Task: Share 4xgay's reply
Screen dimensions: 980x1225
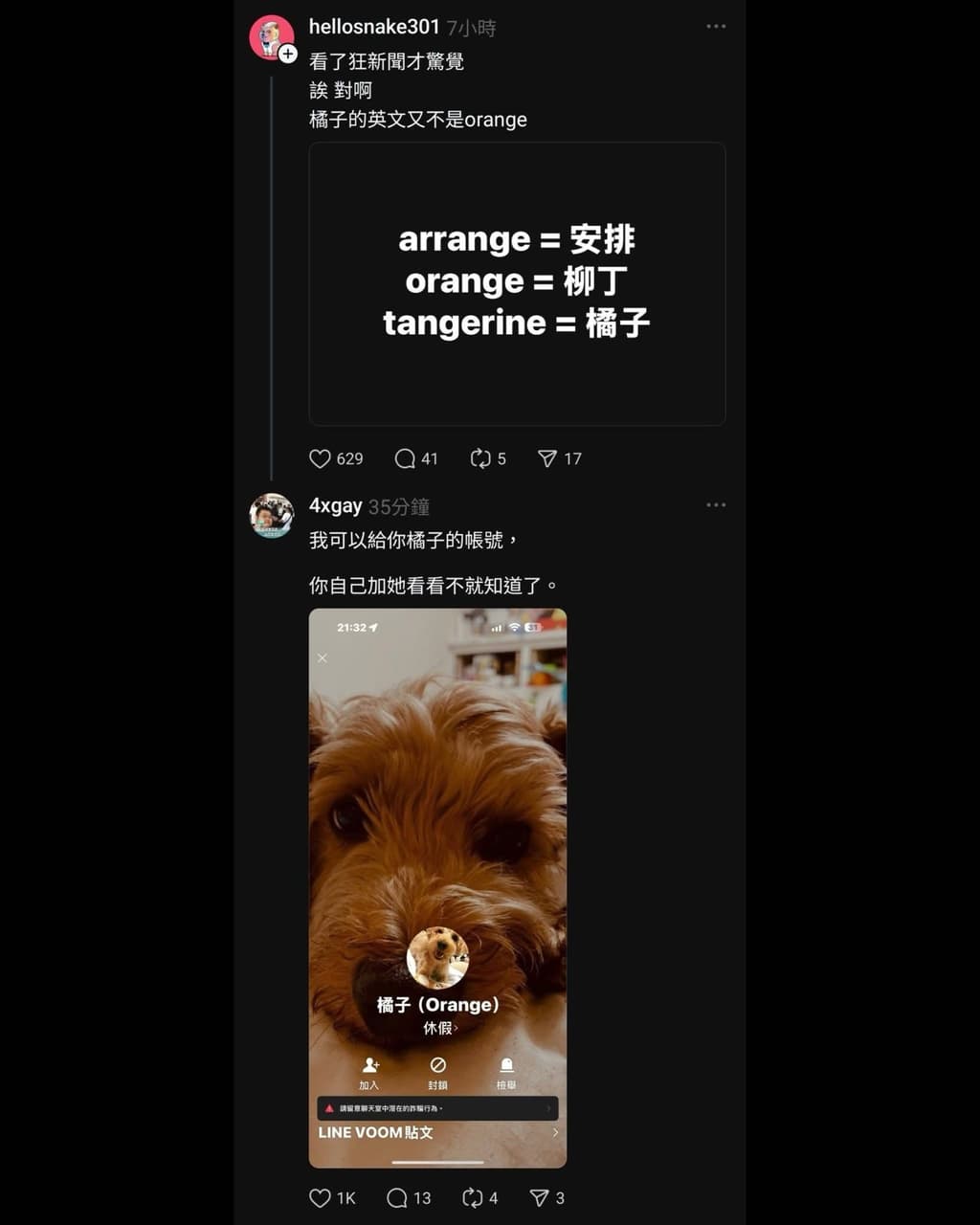Action: [540, 1197]
